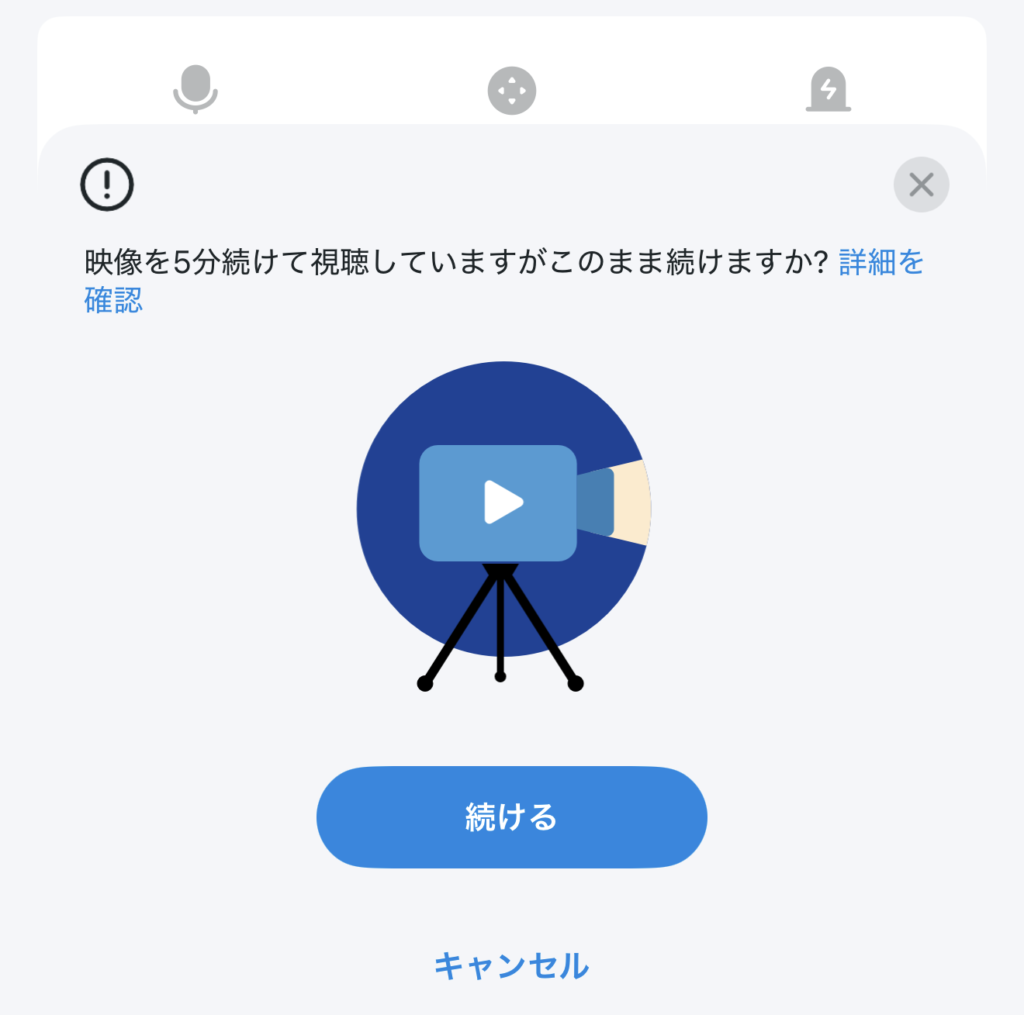Open the pan direction control icon
The width and height of the screenshot is (1024, 1015).
512,91
